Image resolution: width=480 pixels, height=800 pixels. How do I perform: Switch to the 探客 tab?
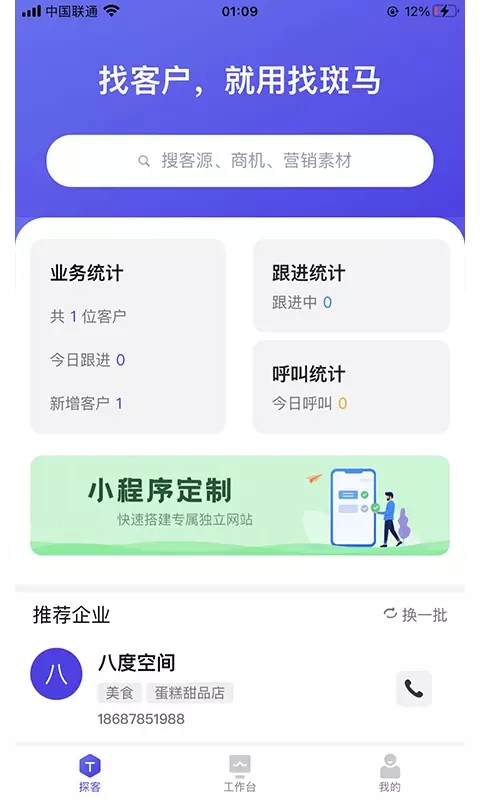pyautogui.click(x=90, y=772)
